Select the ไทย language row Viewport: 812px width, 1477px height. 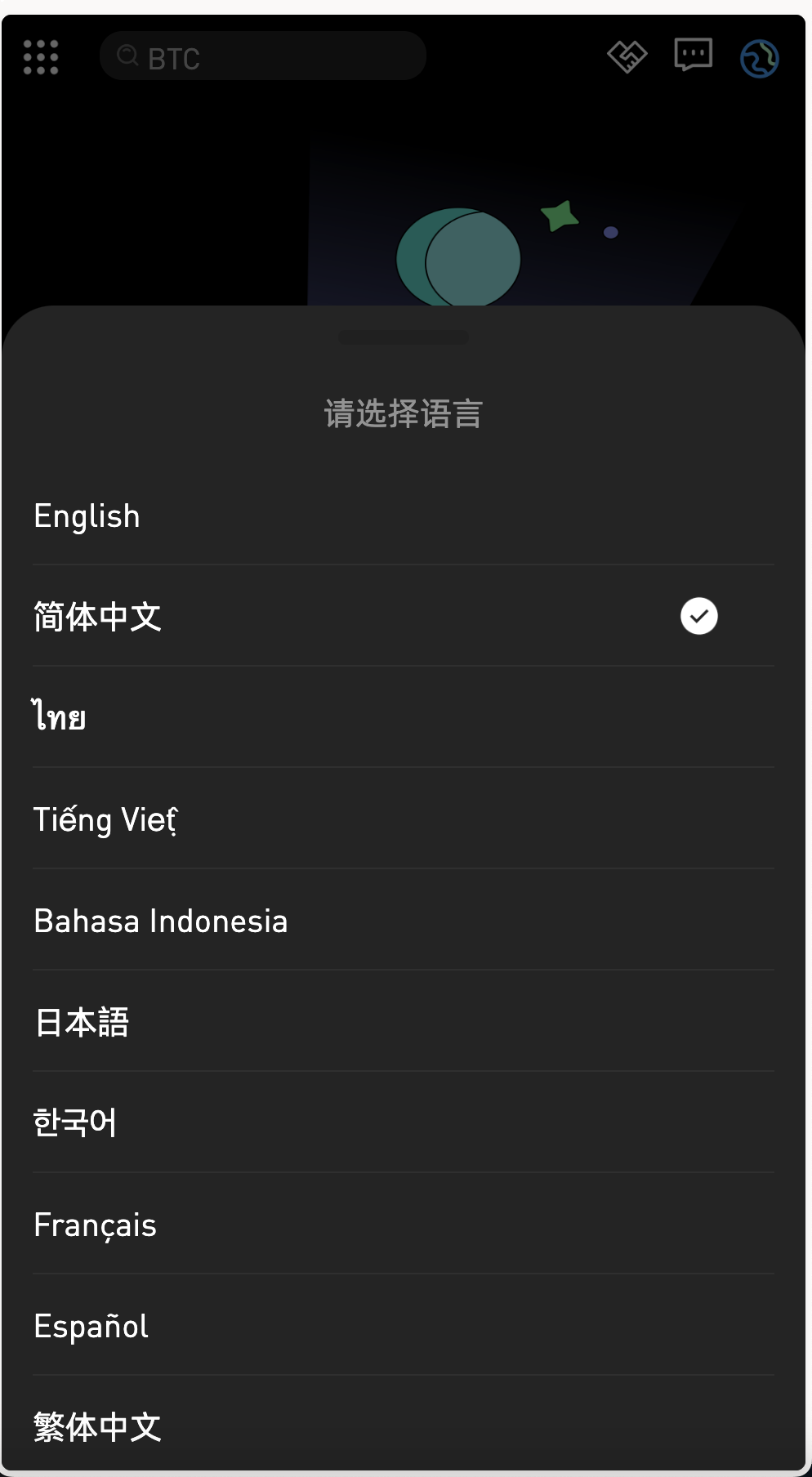tap(404, 717)
